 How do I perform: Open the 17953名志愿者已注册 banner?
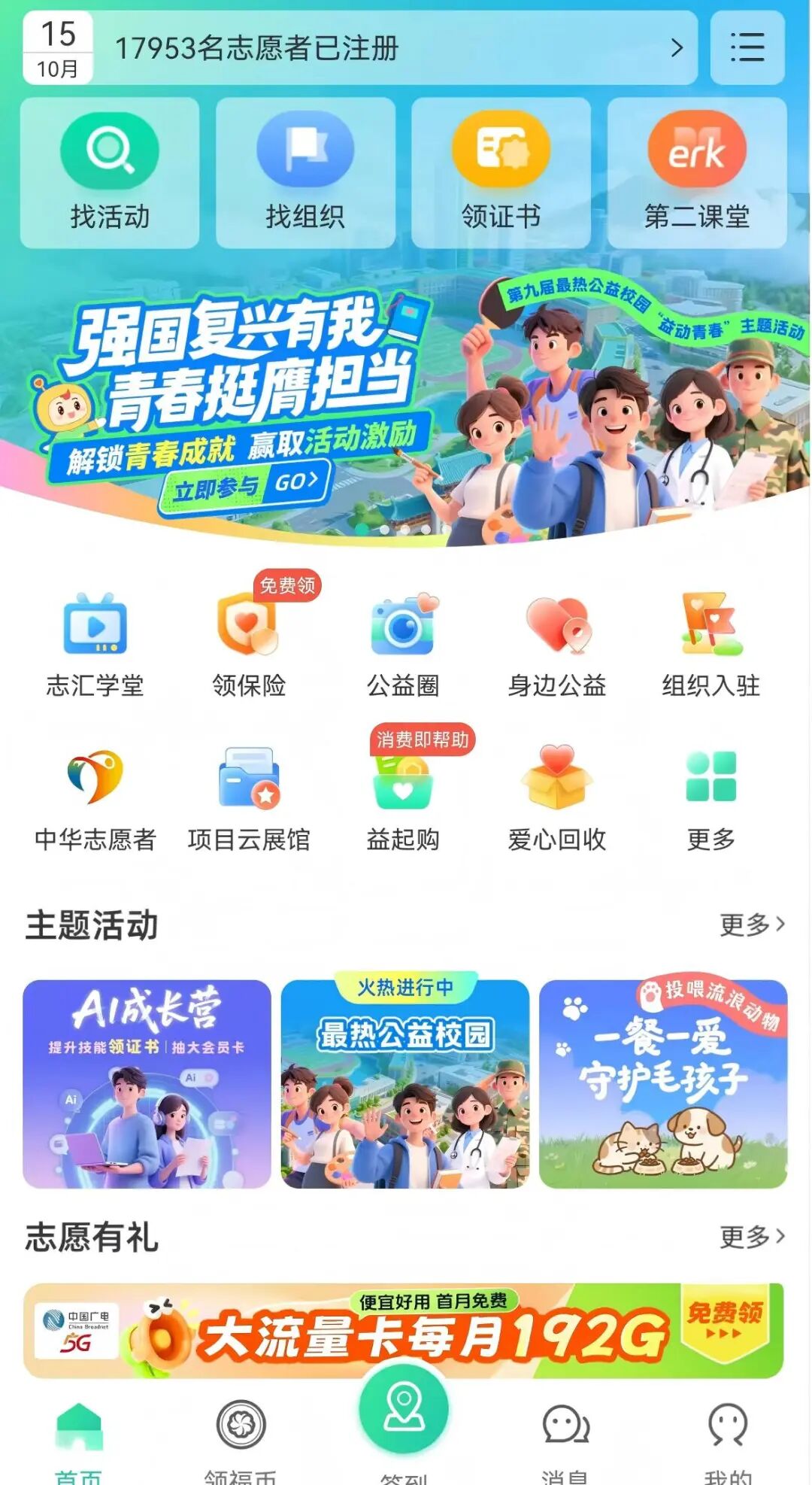[x=398, y=48]
